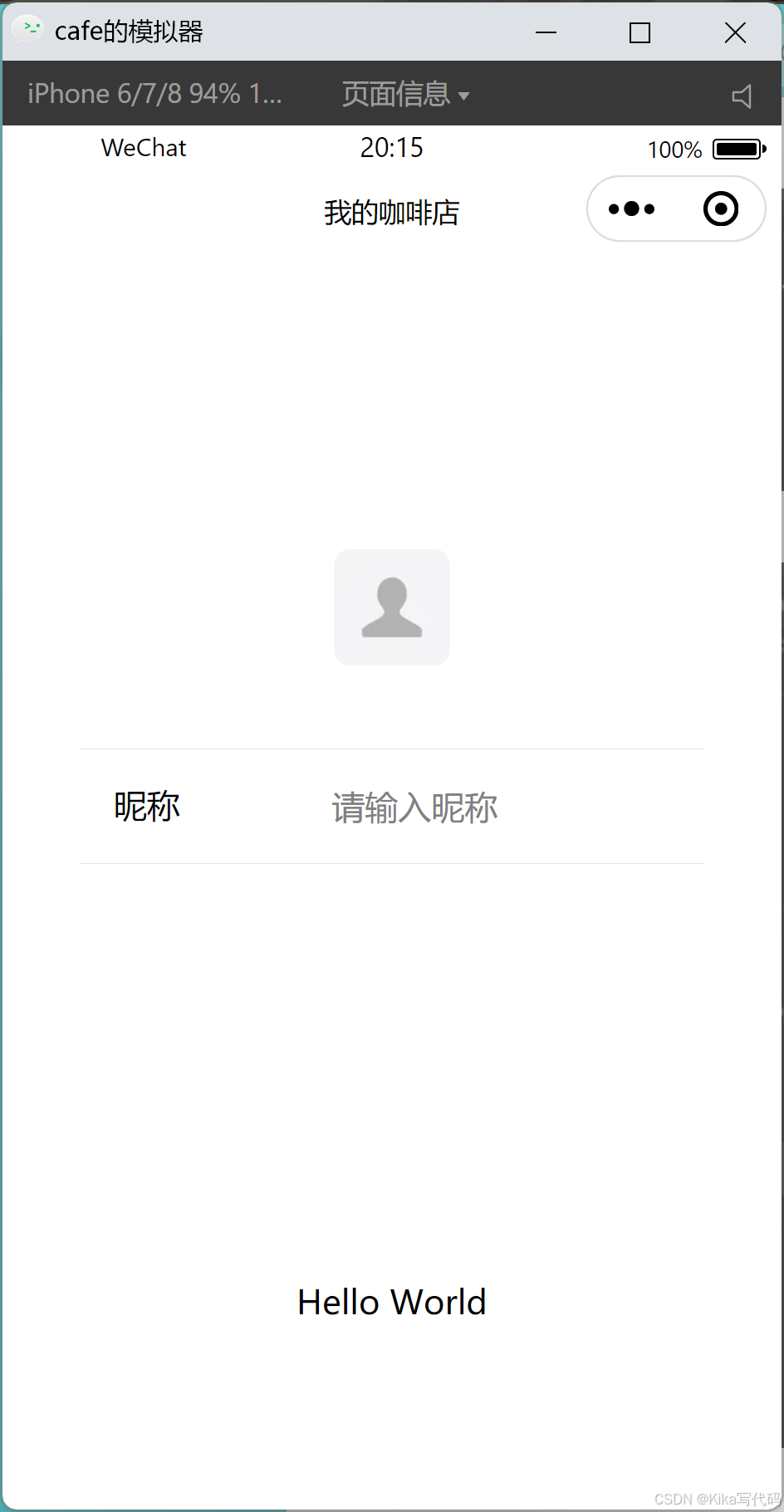Open the iPhone 6/7/8 device selector
The width and height of the screenshot is (784, 1512).
point(154,94)
